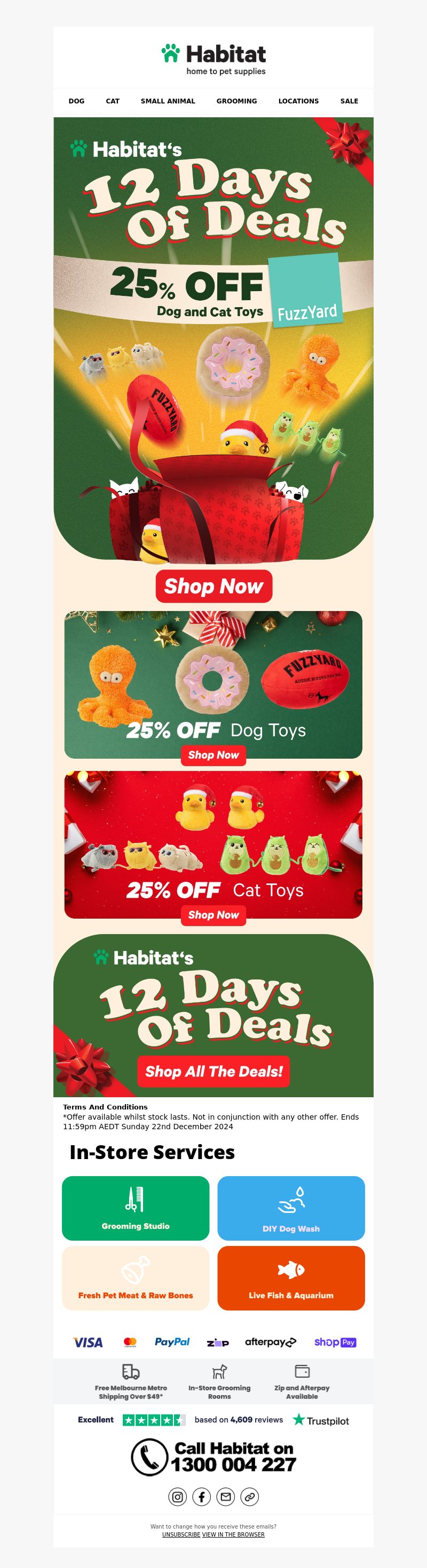
Task: Tap Shop Now under the hero banner
Action: pos(213,586)
